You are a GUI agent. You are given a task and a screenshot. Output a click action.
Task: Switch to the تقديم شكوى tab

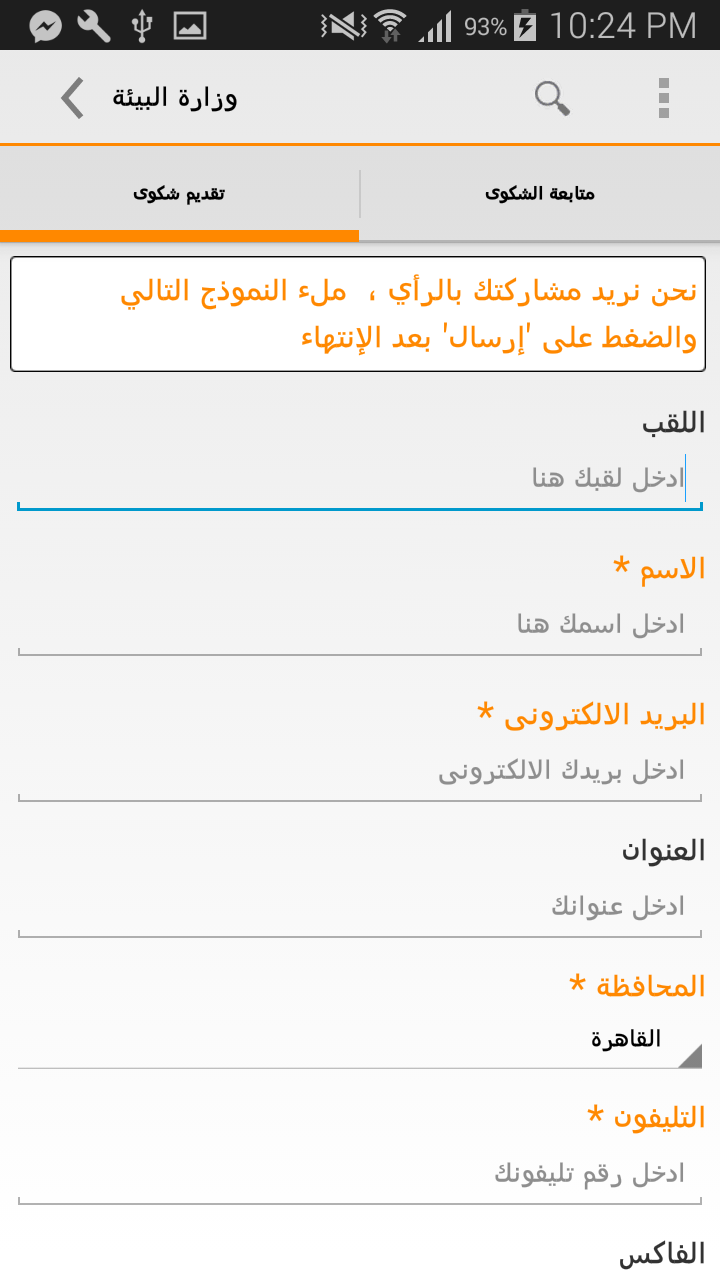[180, 194]
